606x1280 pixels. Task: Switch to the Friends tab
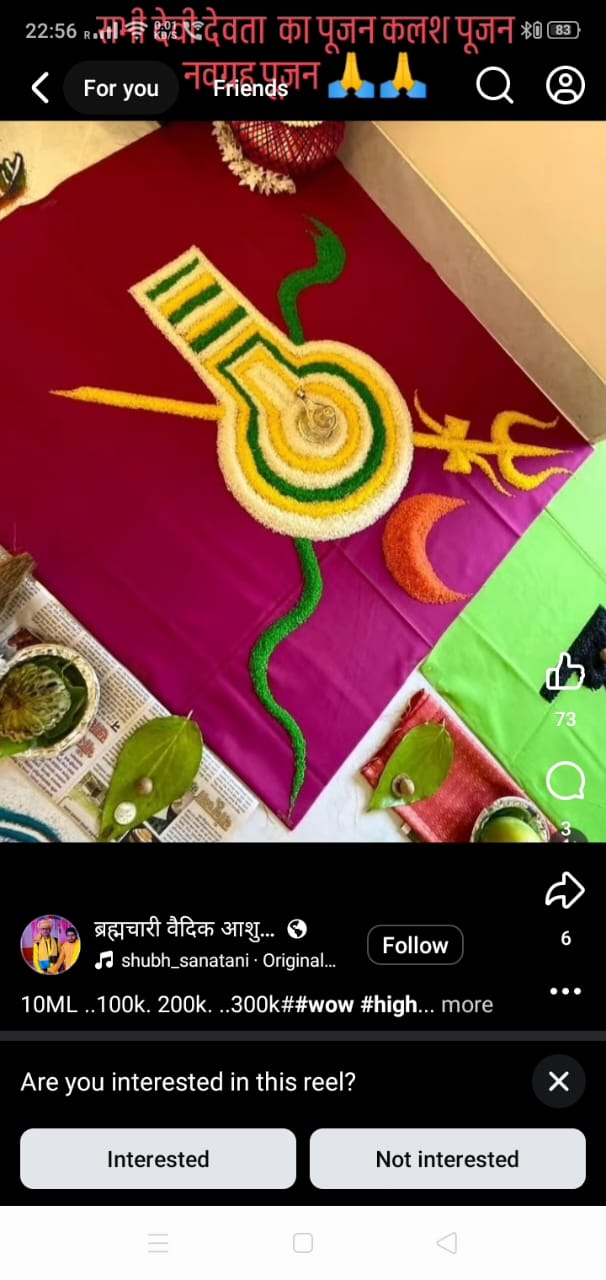250,88
